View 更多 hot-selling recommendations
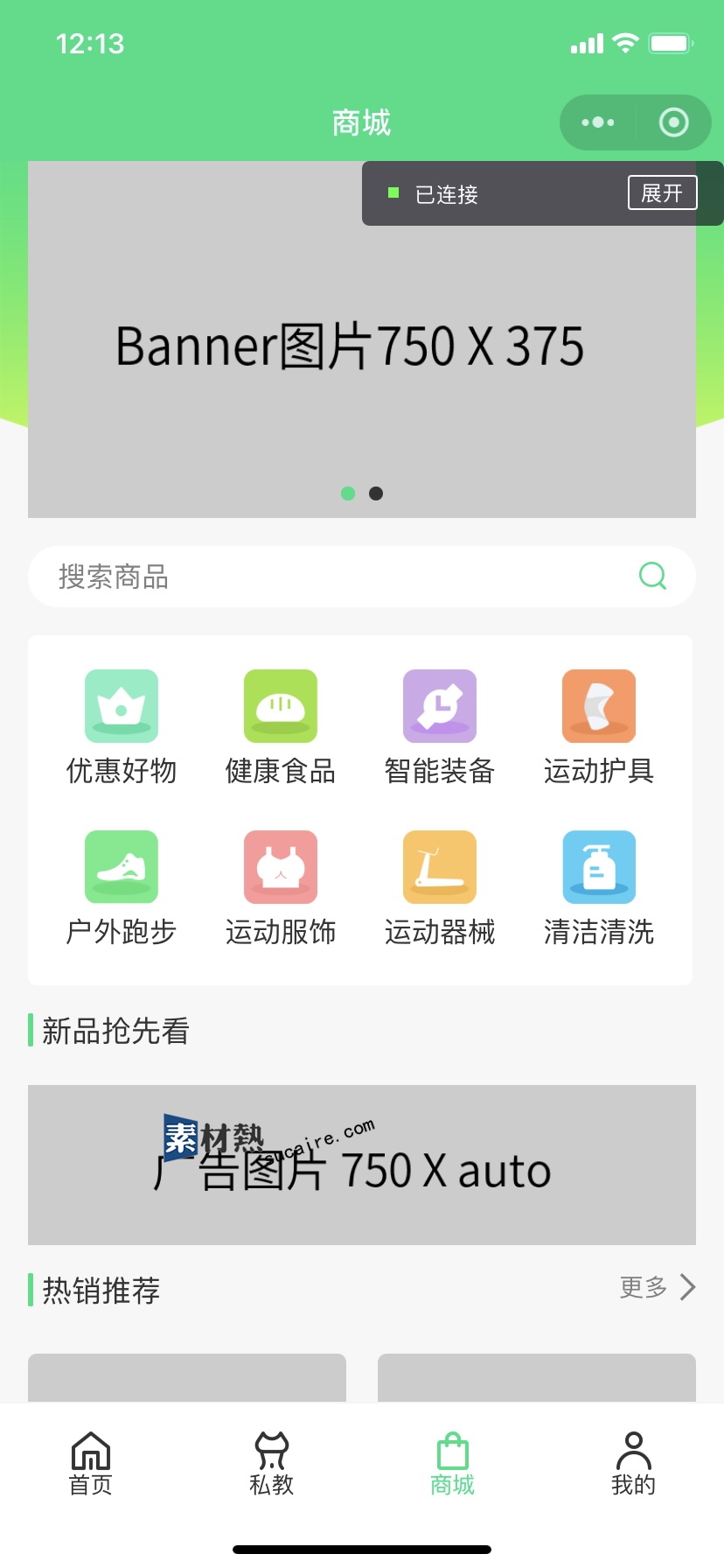724x1568 pixels. [658, 1287]
